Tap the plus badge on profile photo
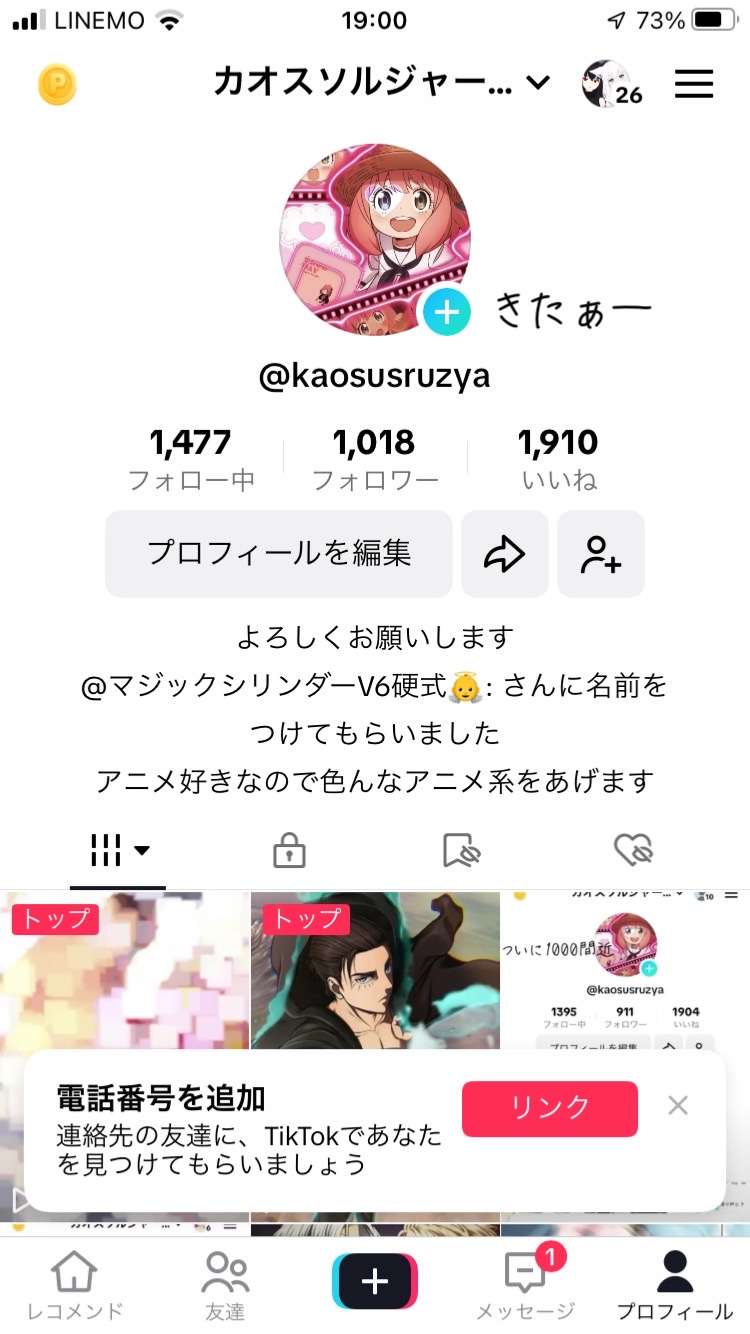750x1334 pixels. [x=446, y=312]
